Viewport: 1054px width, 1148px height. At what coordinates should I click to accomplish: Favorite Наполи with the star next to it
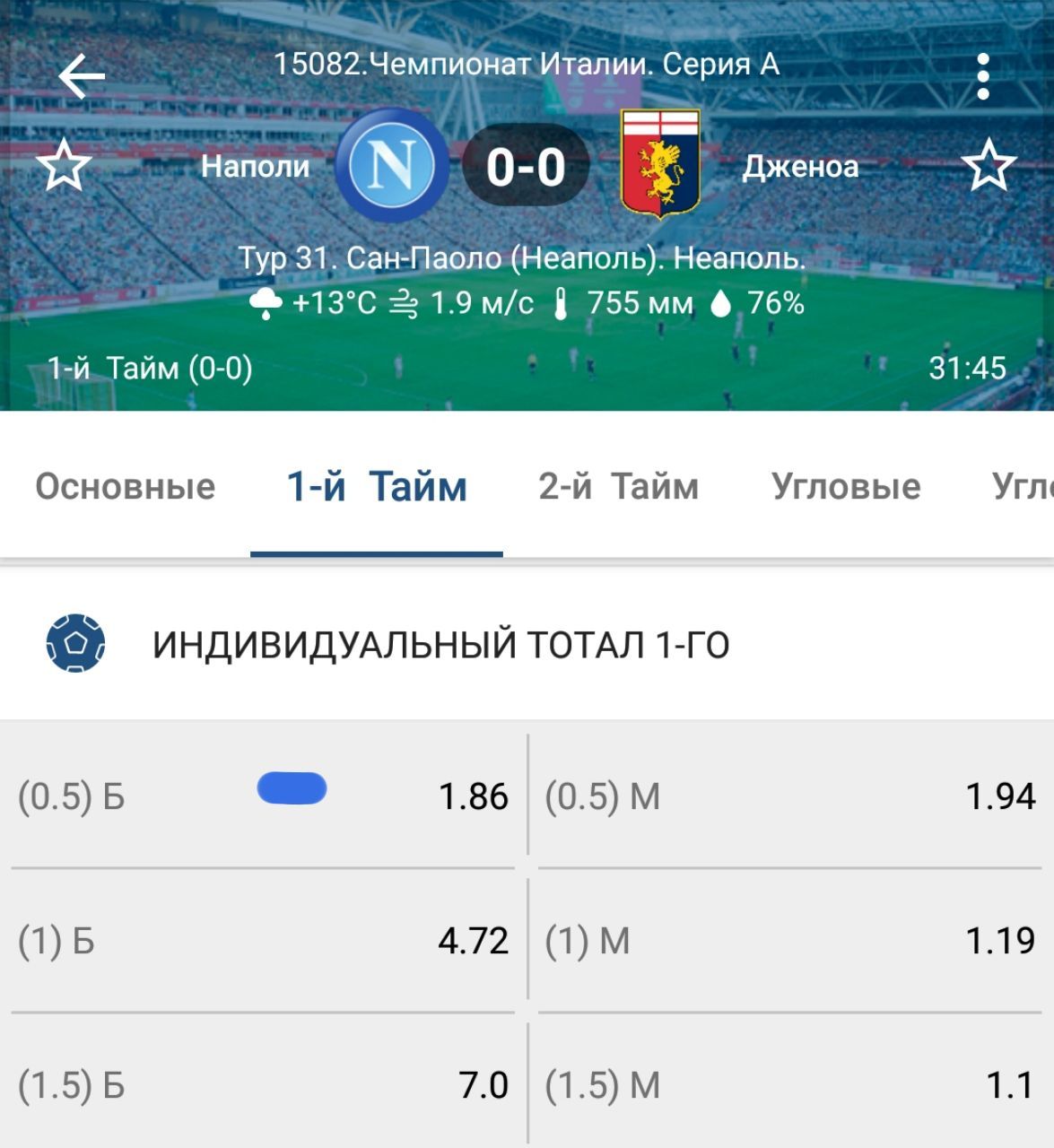(x=64, y=167)
